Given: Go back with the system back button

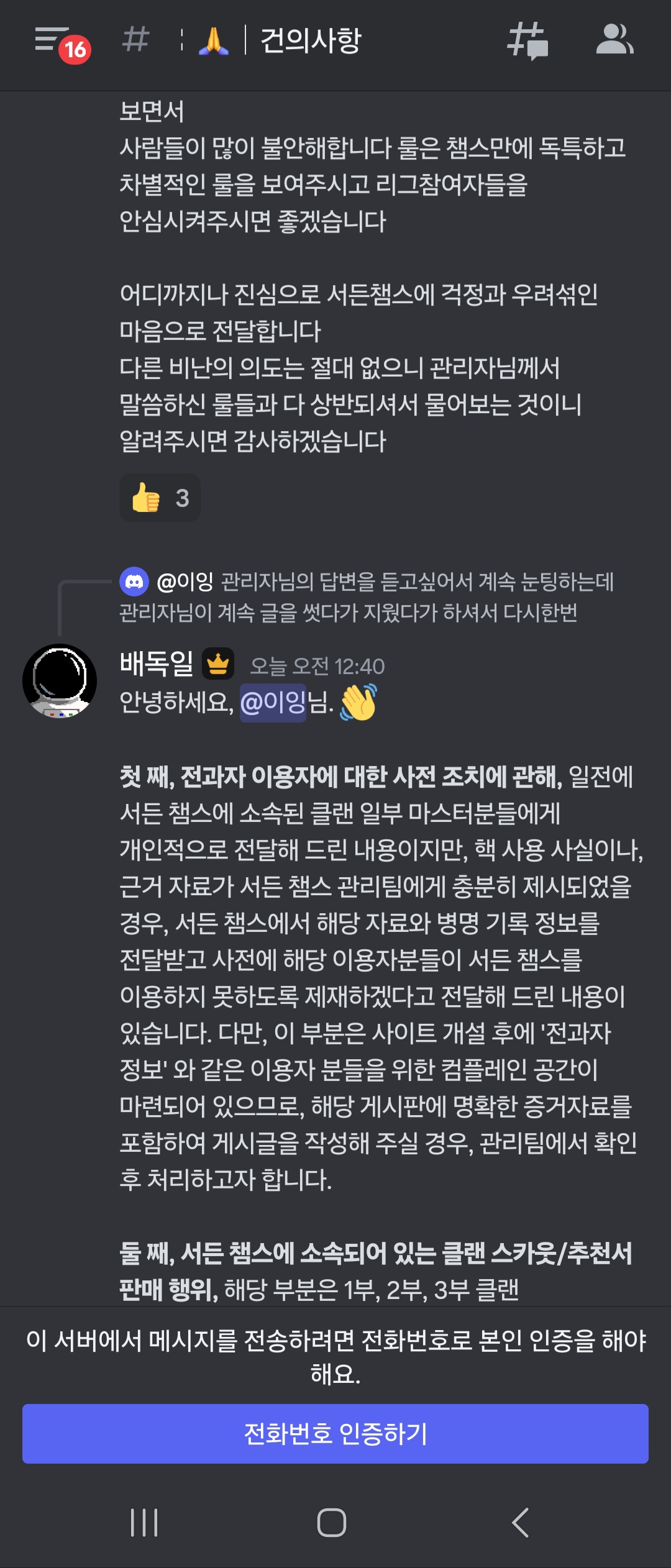Looking at the screenshot, I should 521,1523.
